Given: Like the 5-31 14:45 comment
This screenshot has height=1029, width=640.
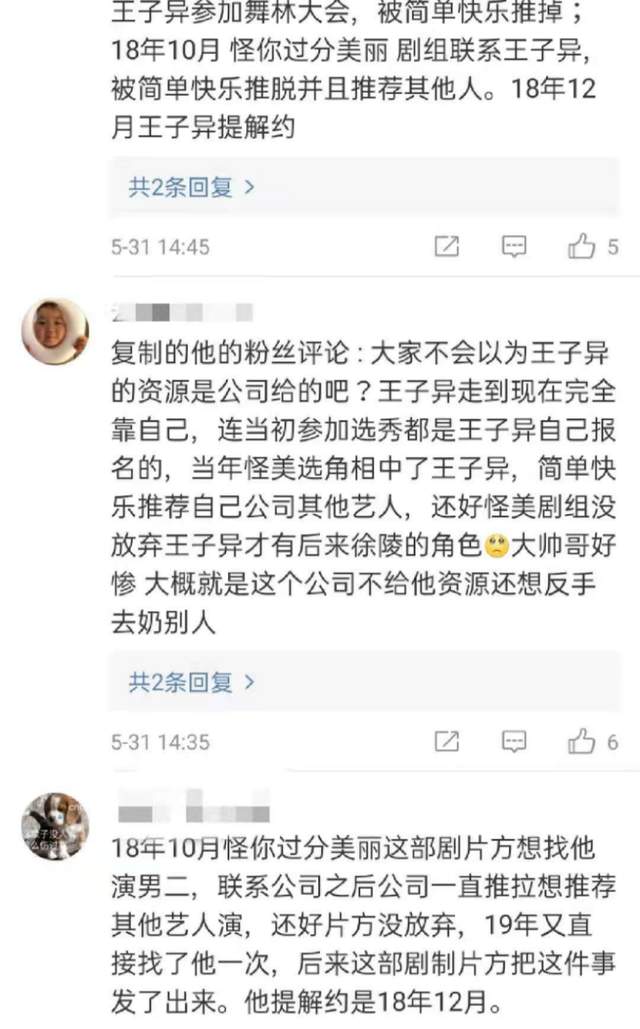Looking at the screenshot, I should pyautogui.click(x=582, y=246).
